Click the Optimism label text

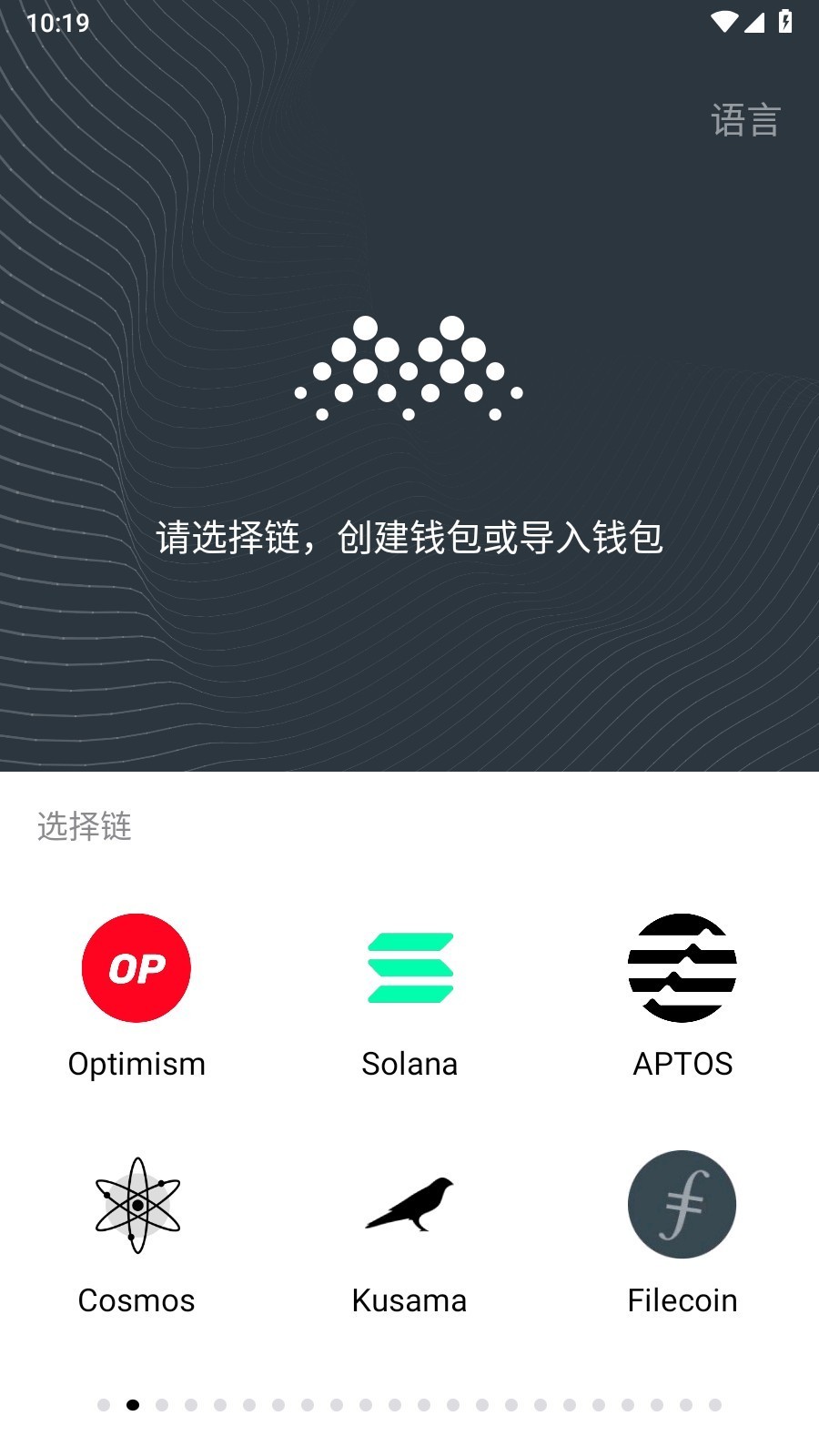136,1063
